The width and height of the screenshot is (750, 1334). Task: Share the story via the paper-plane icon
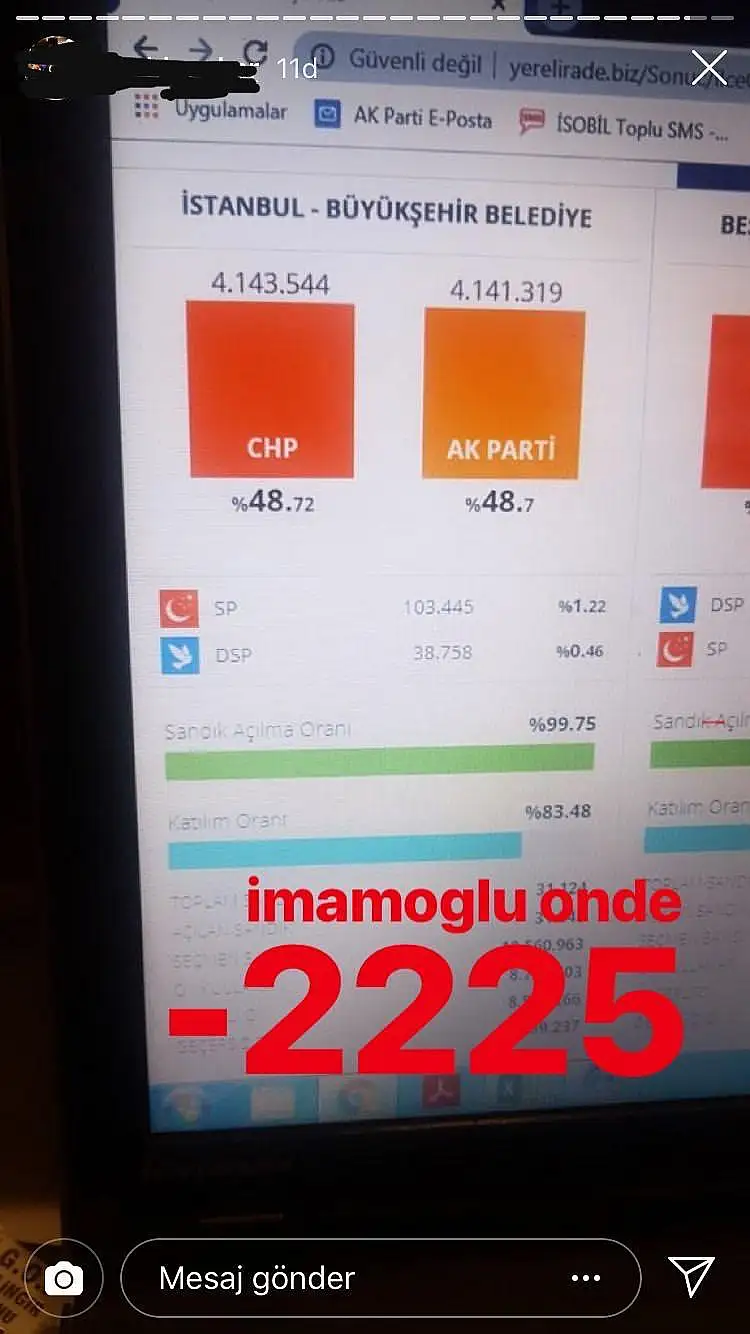pyautogui.click(x=691, y=1277)
